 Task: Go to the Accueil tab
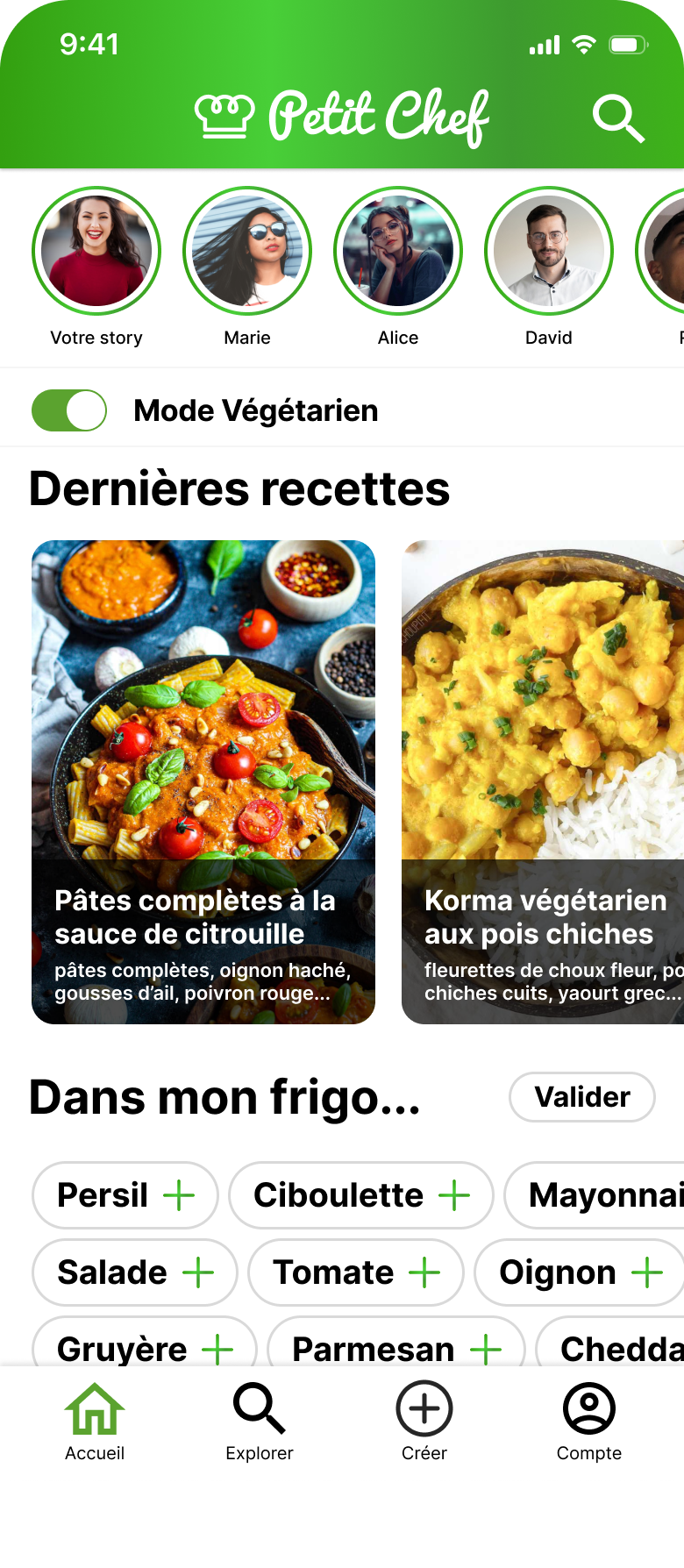[95, 1422]
